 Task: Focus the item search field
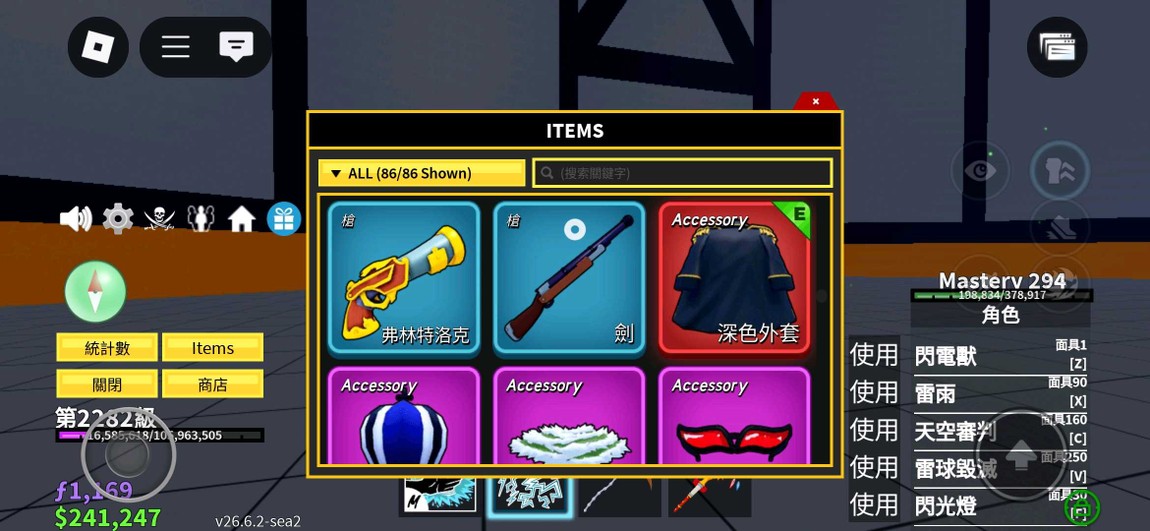[x=683, y=173]
